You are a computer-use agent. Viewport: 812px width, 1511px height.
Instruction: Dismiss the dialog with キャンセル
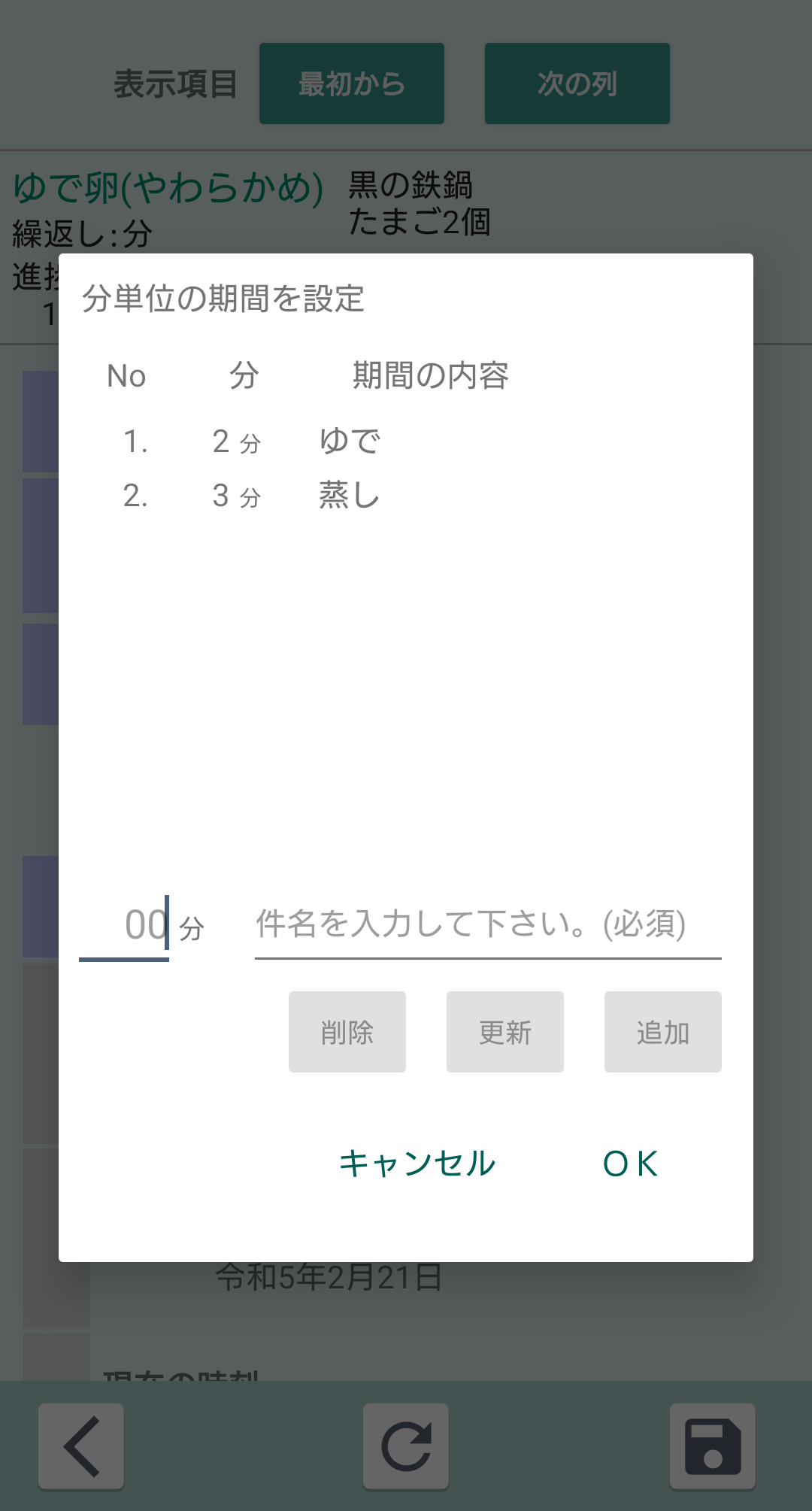417,1164
